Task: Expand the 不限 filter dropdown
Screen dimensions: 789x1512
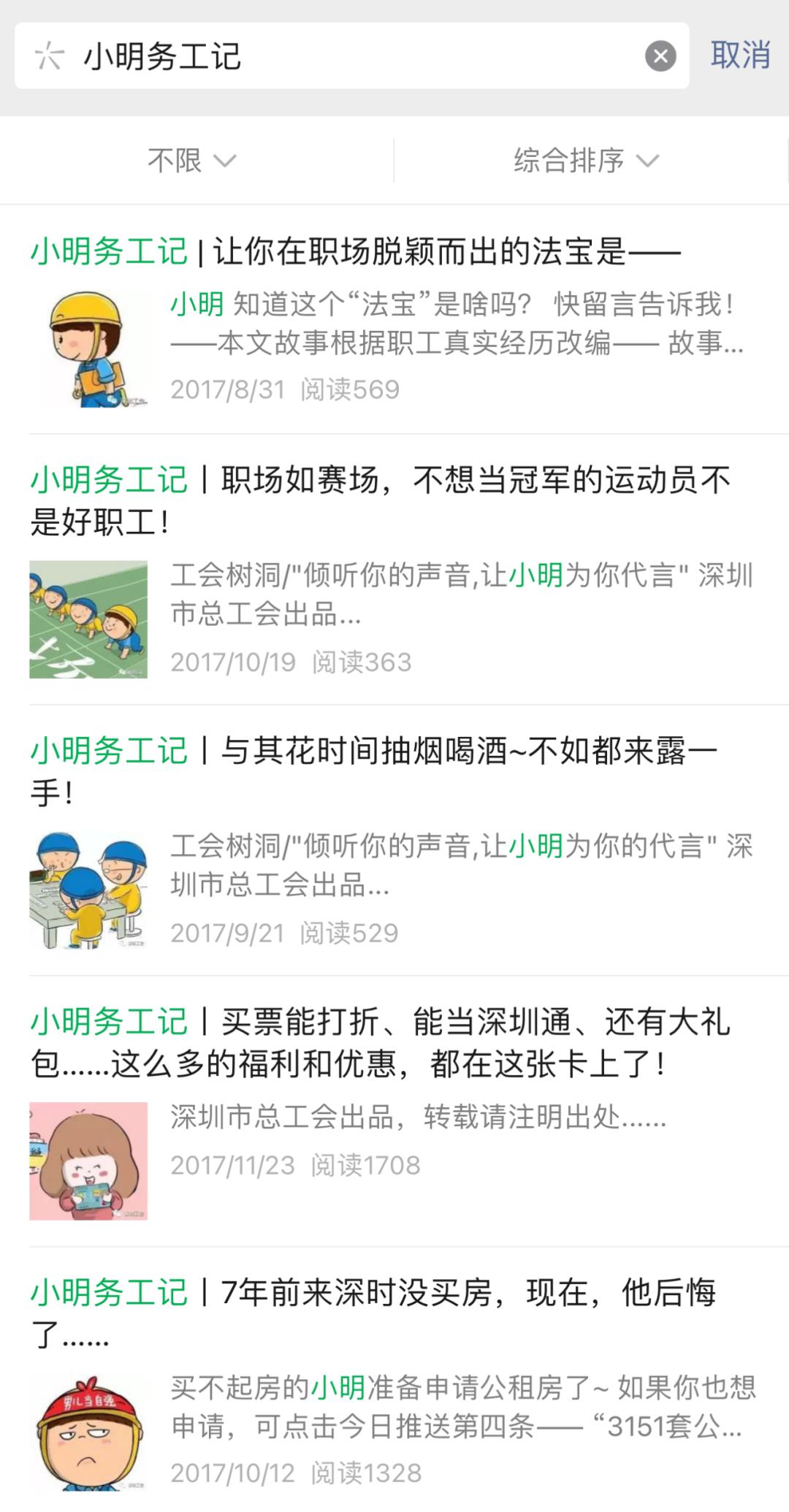Action: 192,160
